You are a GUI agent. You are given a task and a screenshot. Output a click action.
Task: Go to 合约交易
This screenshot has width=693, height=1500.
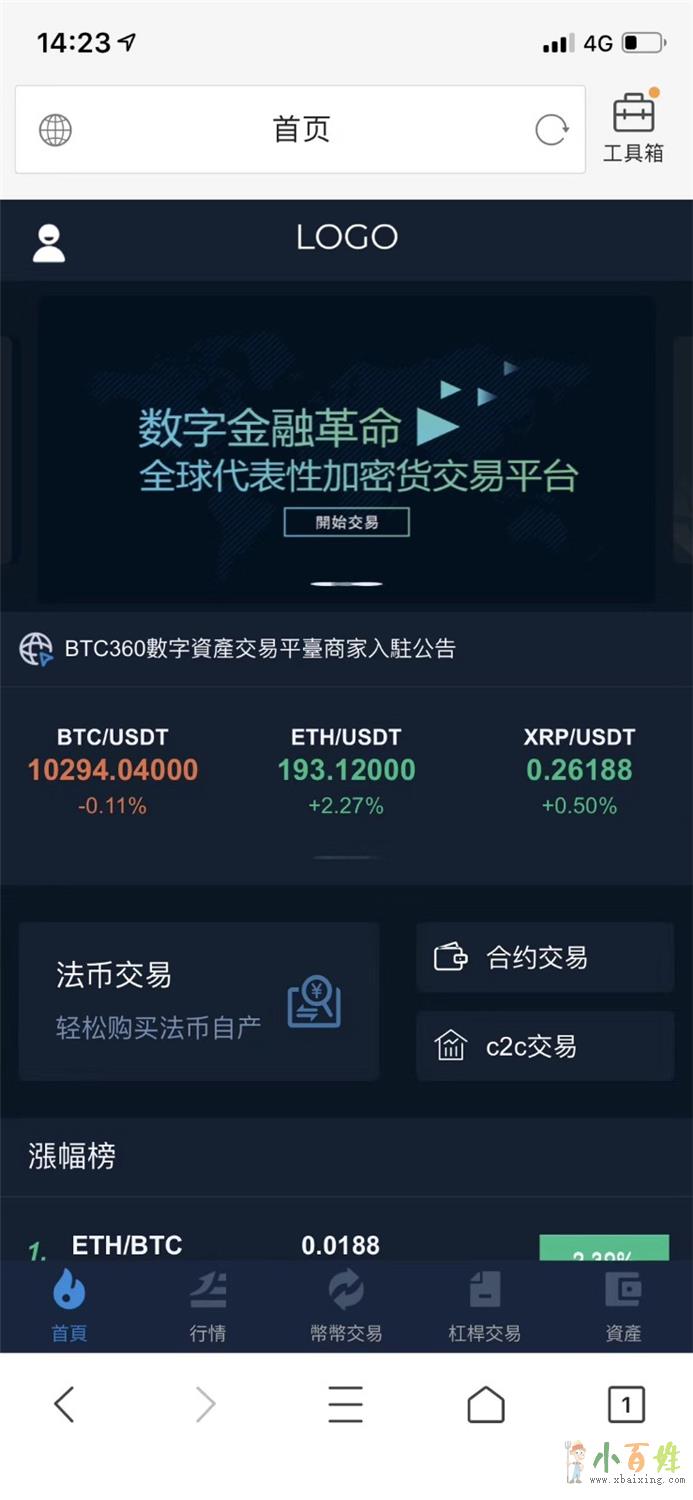tap(544, 958)
